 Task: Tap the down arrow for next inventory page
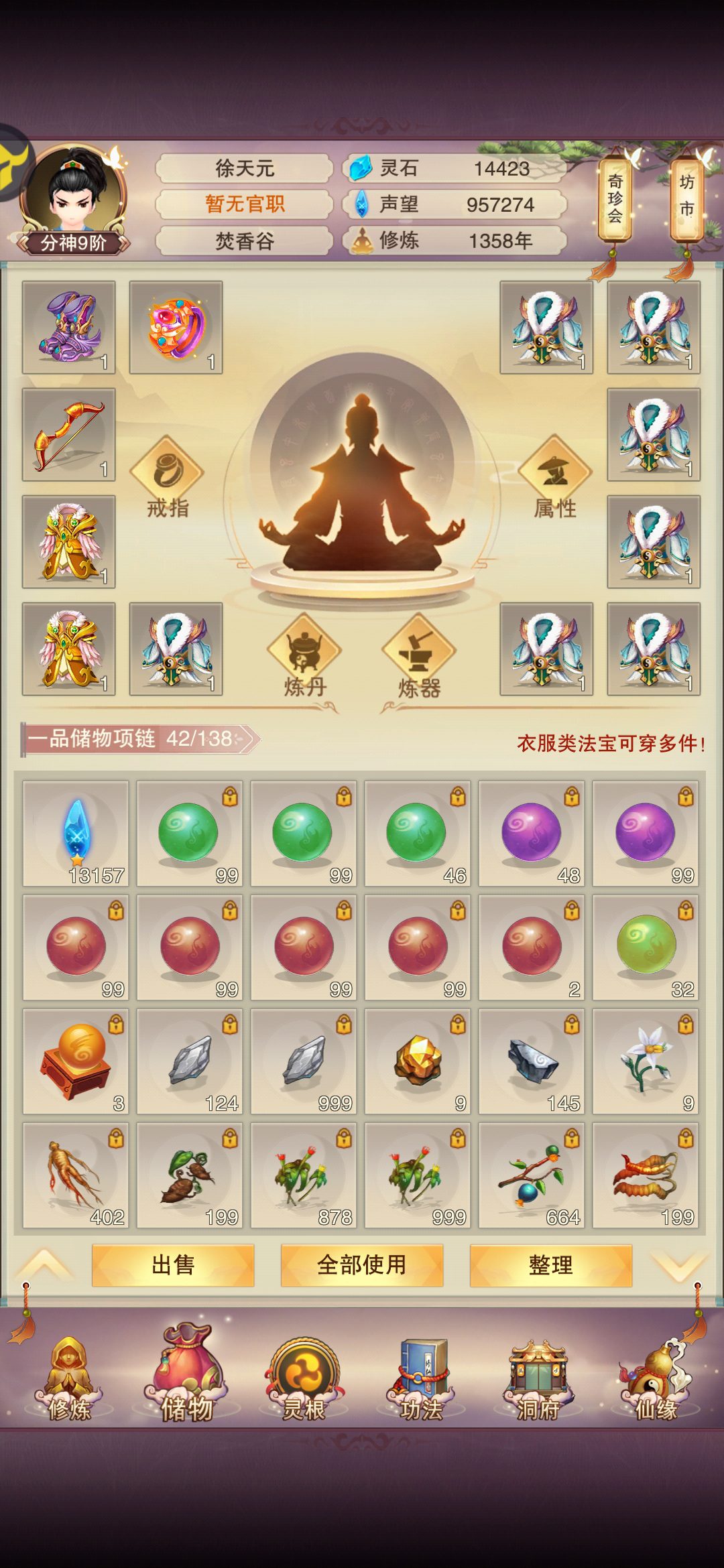click(x=678, y=1265)
